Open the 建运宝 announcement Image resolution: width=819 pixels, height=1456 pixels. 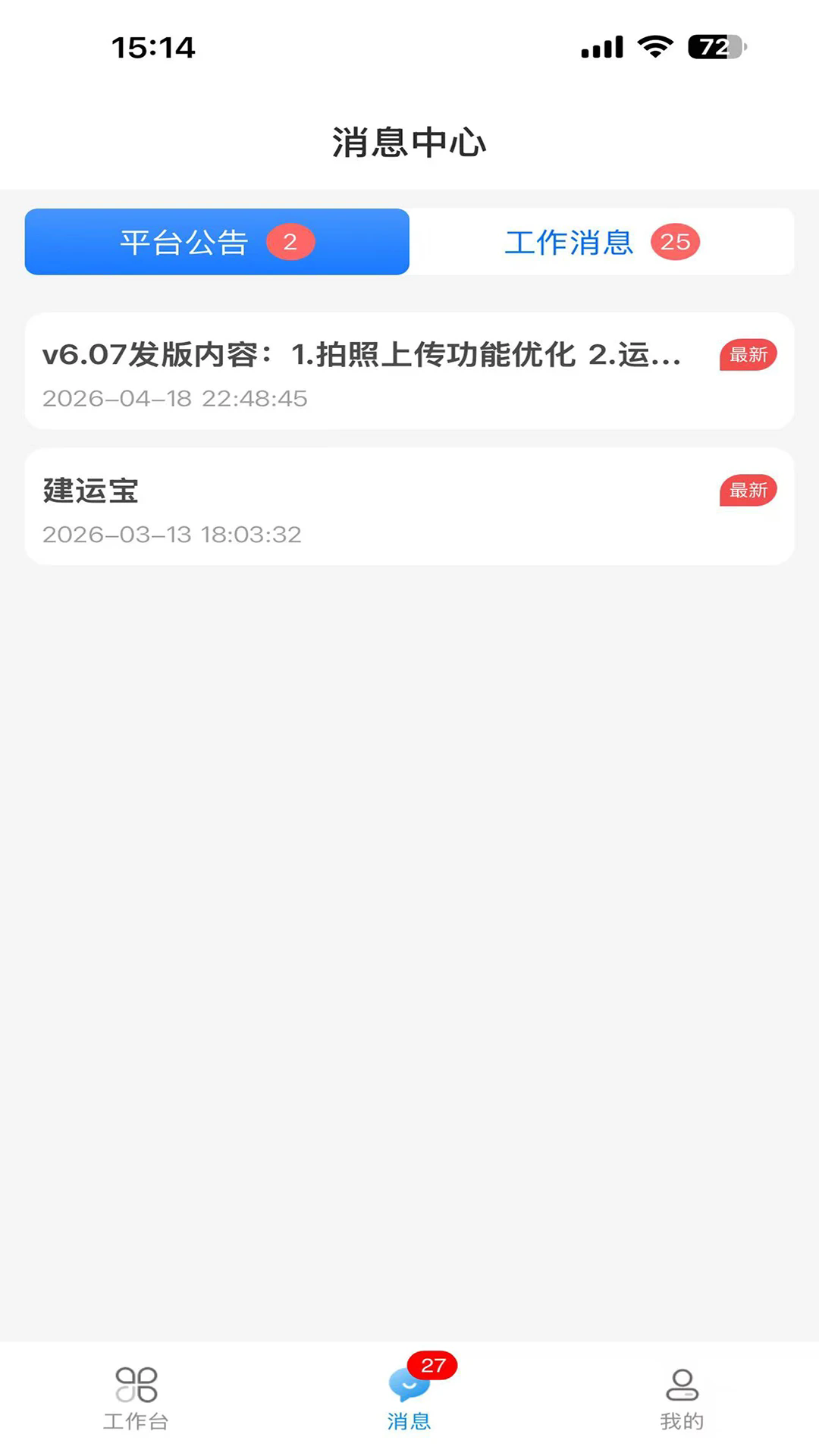point(409,507)
